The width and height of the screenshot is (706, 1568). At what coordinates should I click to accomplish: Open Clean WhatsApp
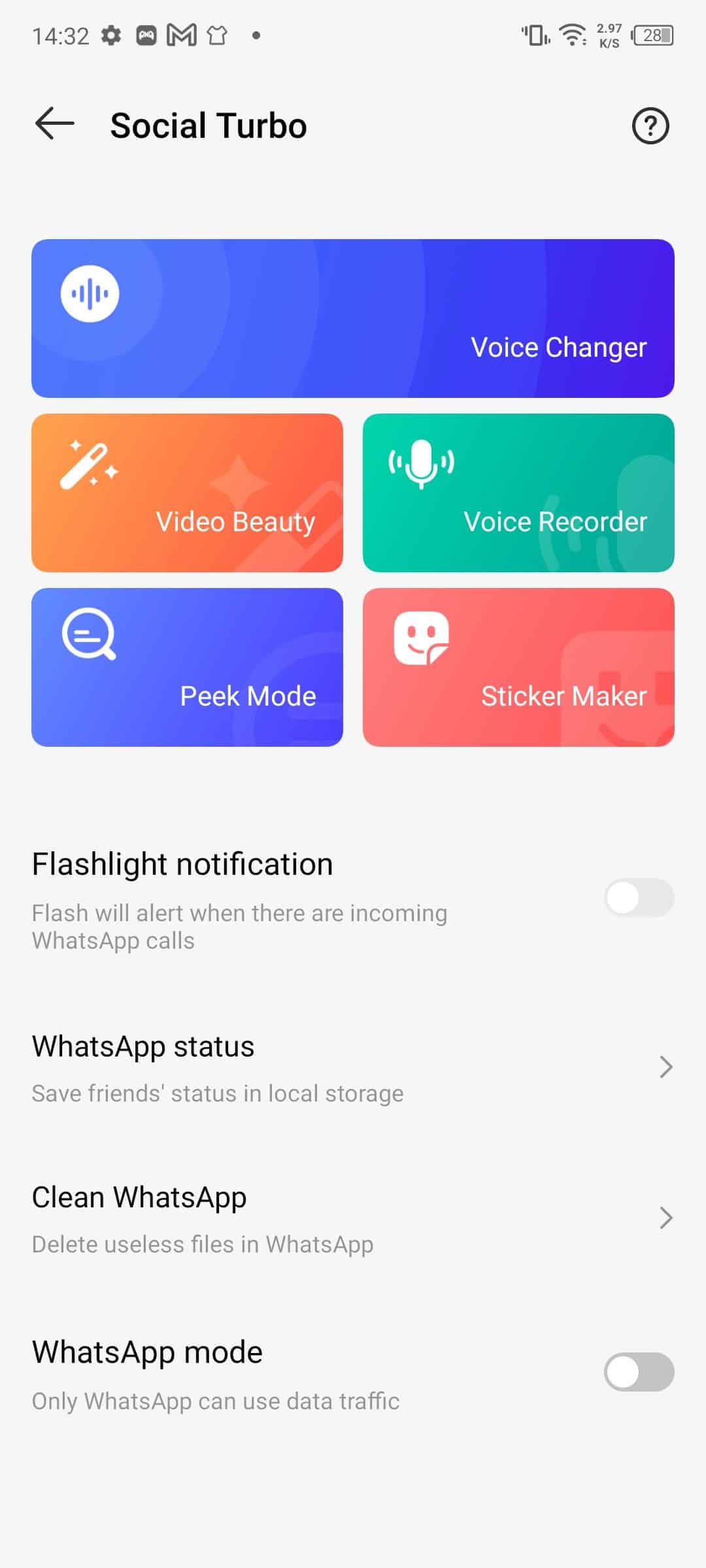pos(353,1218)
